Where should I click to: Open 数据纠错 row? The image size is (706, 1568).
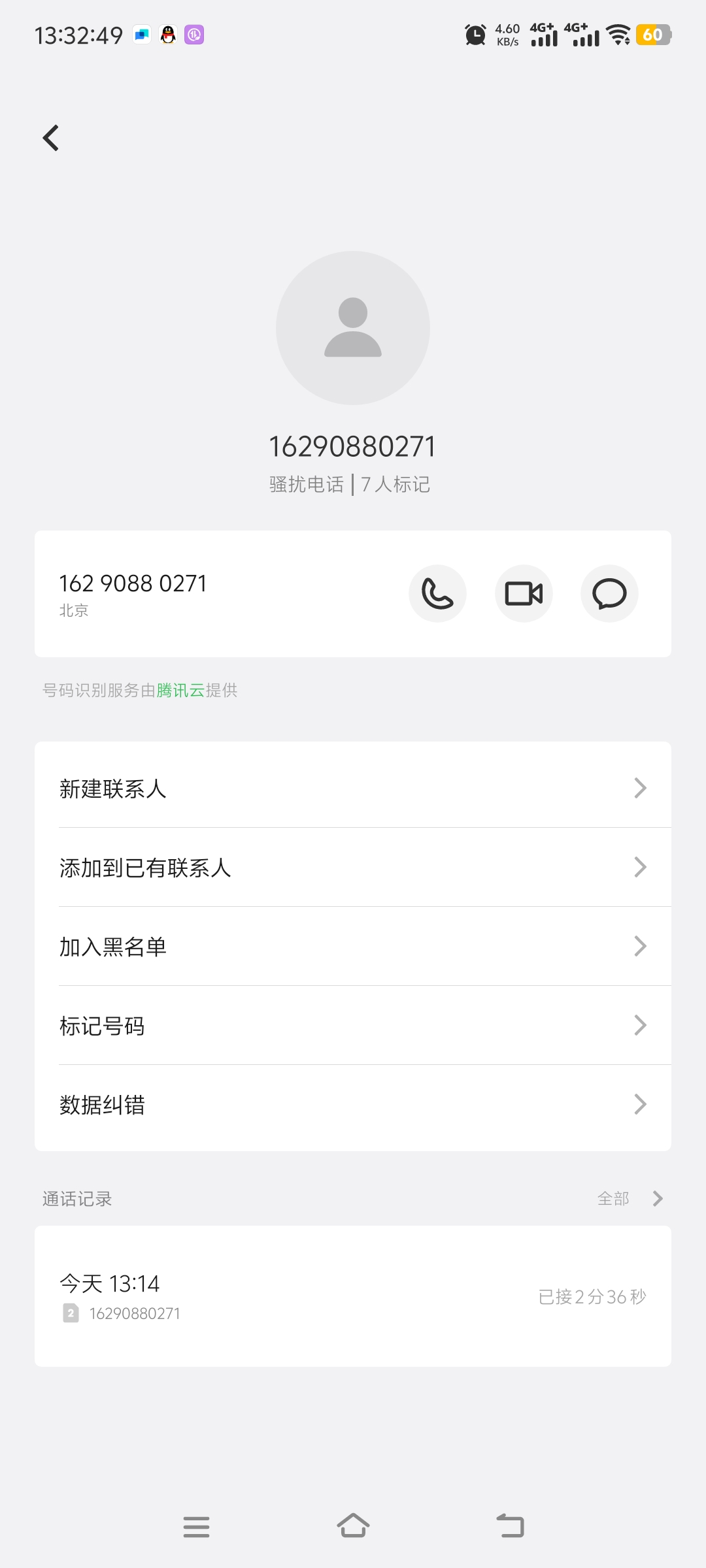click(x=353, y=1104)
